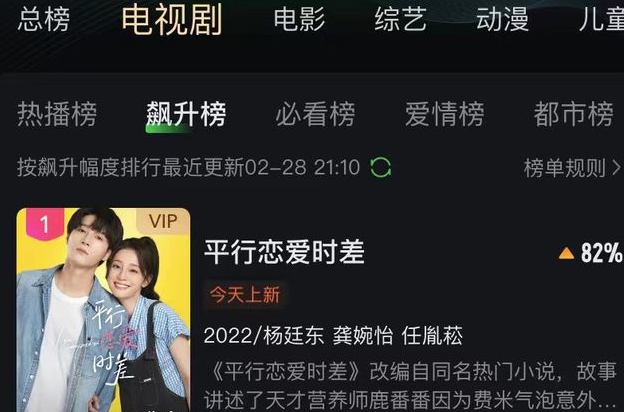624x412 pixels.
Task: Open the 爱情榜 ranking
Action: tap(444, 115)
